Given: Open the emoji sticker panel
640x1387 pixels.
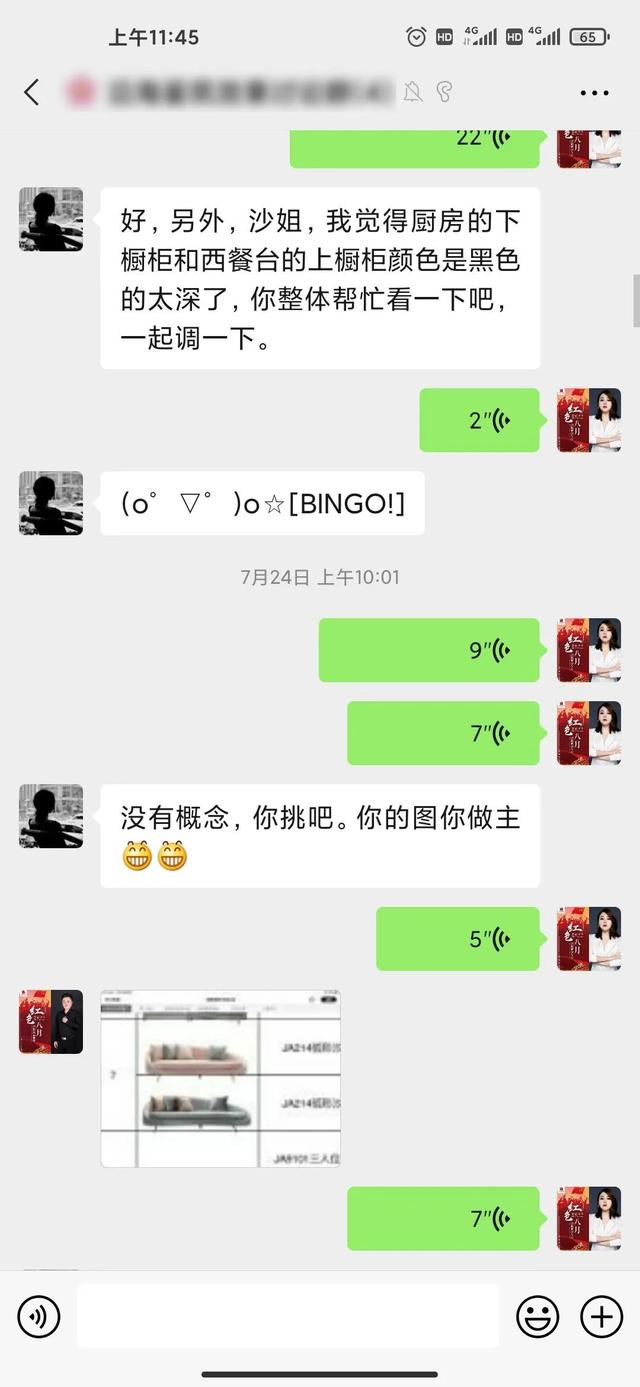Looking at the screenshot, I should (x=537, y=1317).
